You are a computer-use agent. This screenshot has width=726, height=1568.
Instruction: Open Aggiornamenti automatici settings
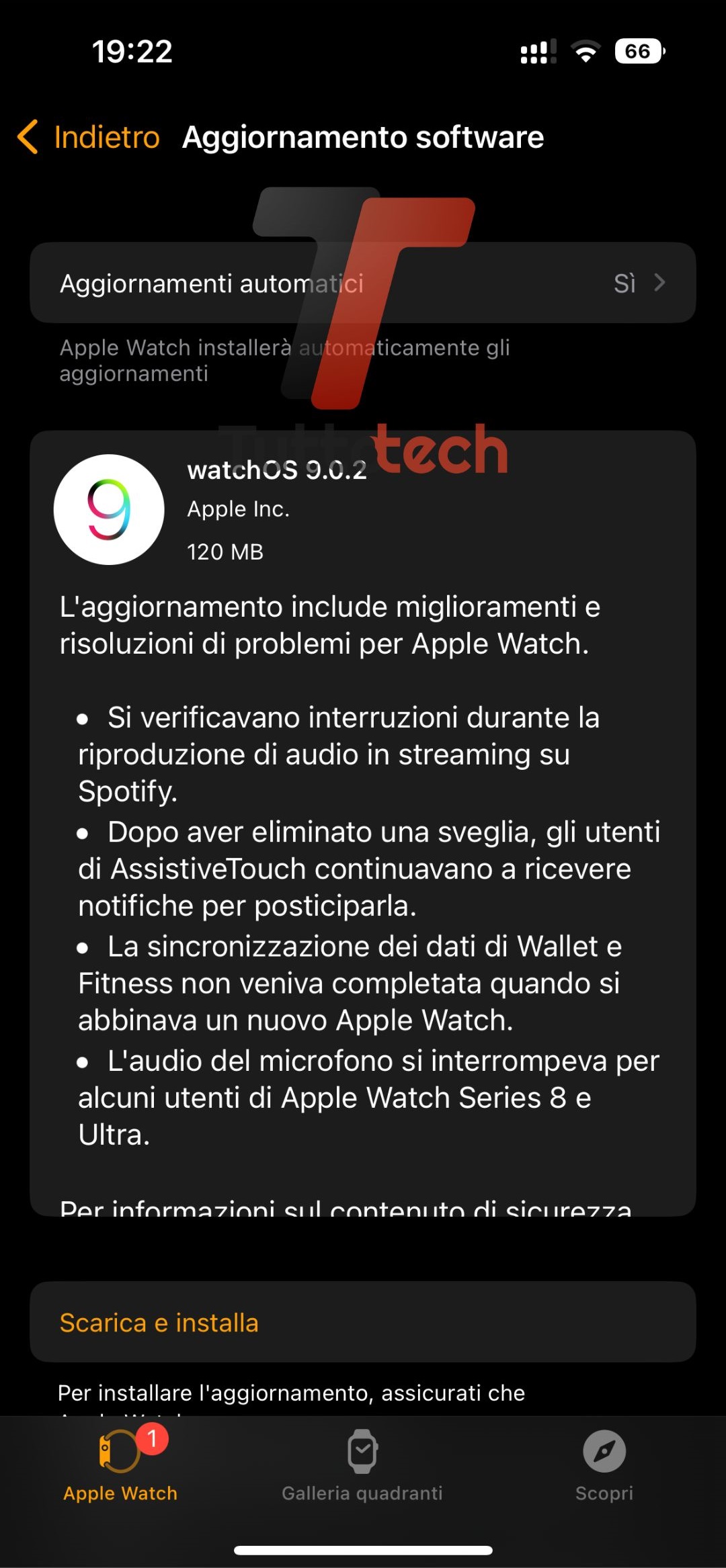362,283
